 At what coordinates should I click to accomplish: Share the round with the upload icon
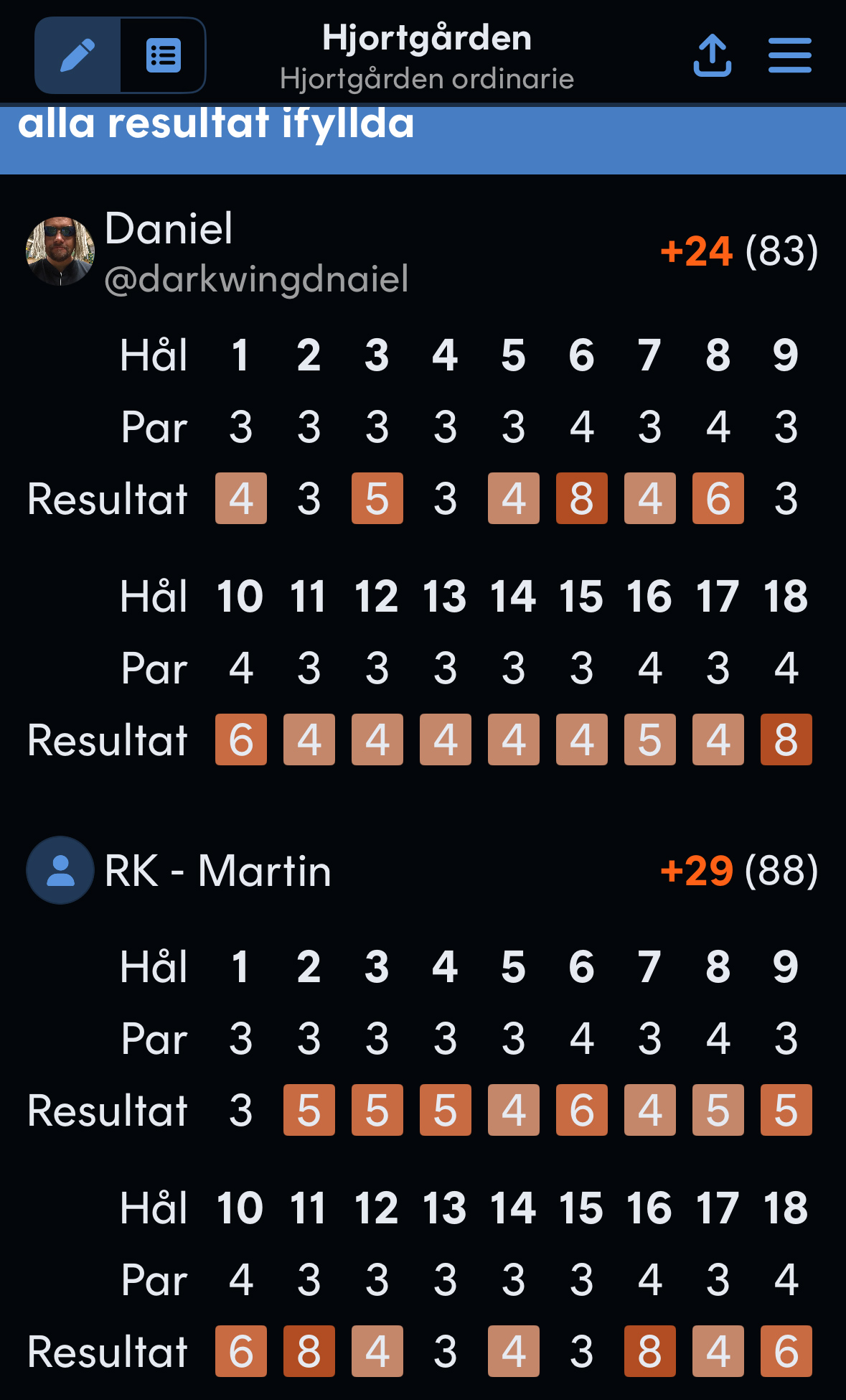click(712, 55)
